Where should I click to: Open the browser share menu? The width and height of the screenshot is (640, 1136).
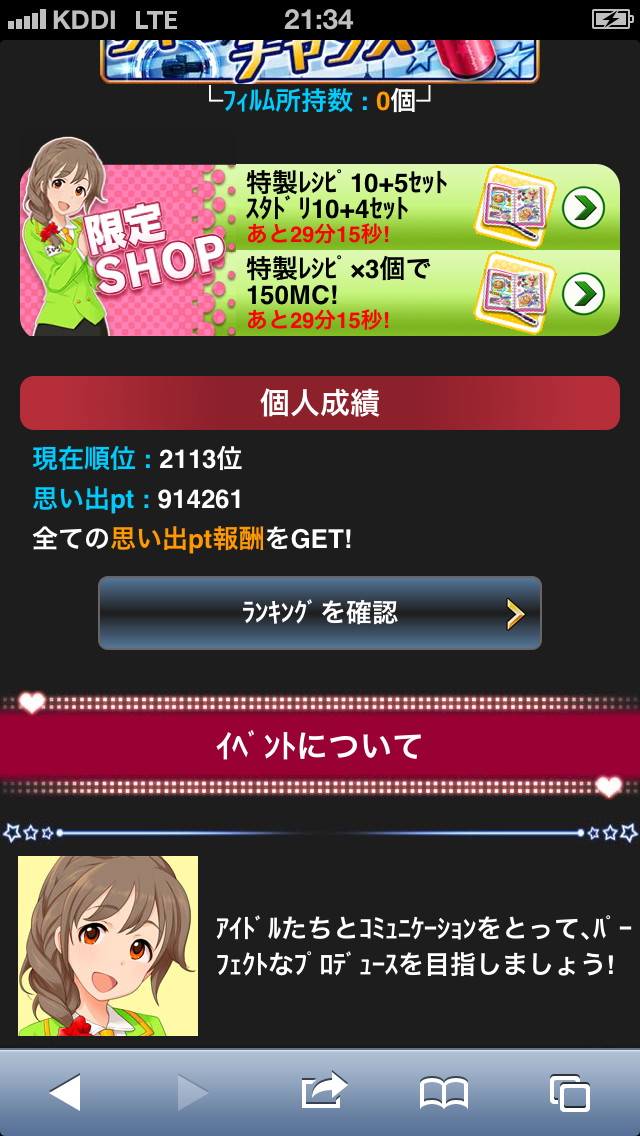324,1092
